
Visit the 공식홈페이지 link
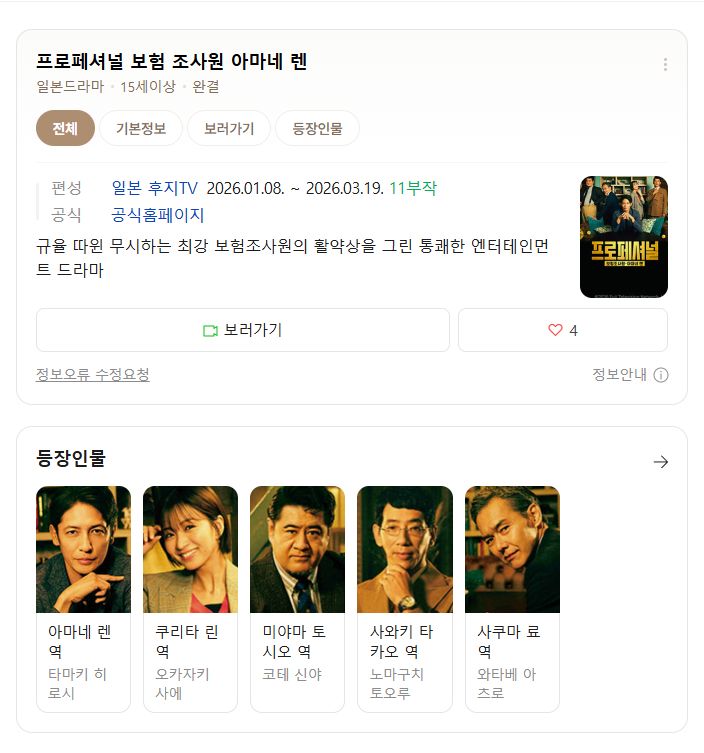pyautogui.click(x=158, y=215)
